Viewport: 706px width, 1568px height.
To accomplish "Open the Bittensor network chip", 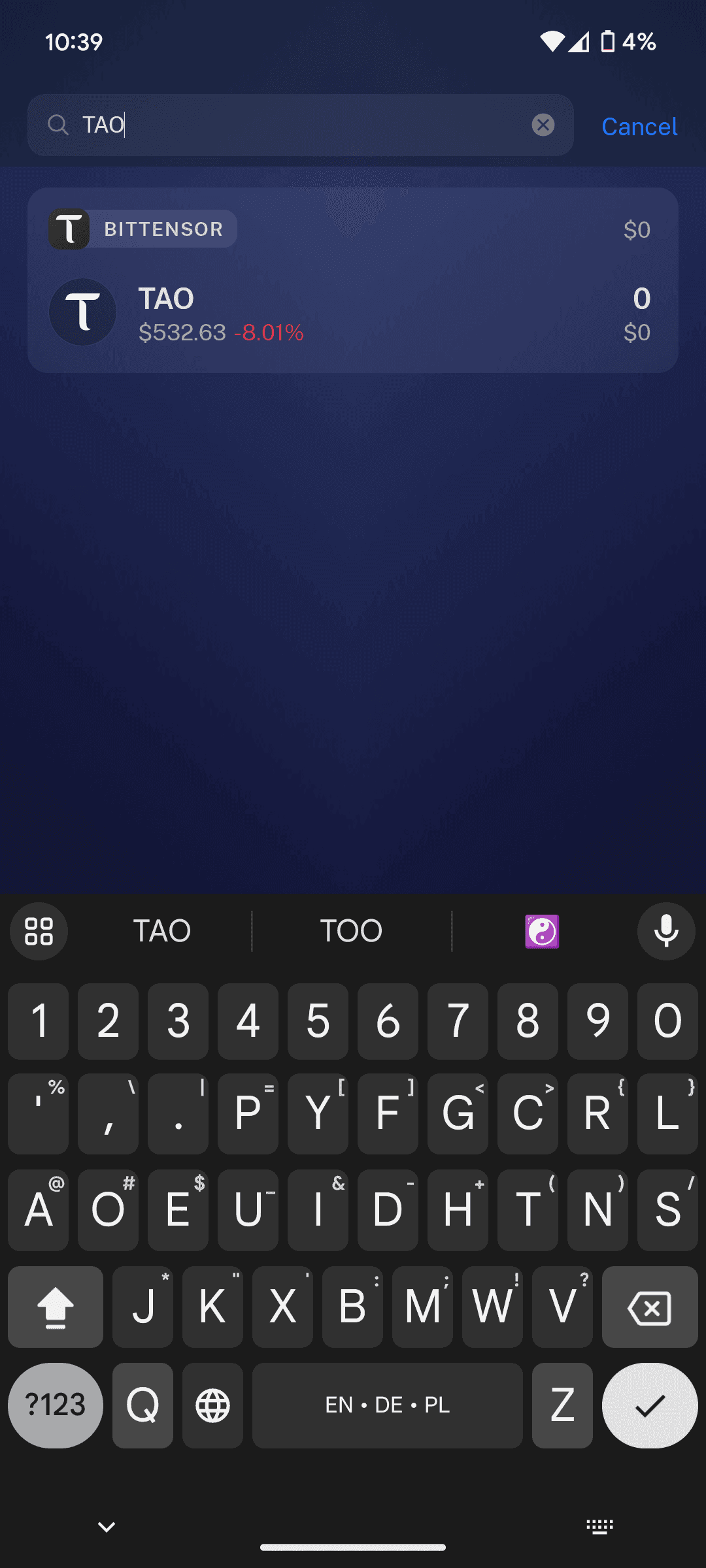I will (143, 229).
